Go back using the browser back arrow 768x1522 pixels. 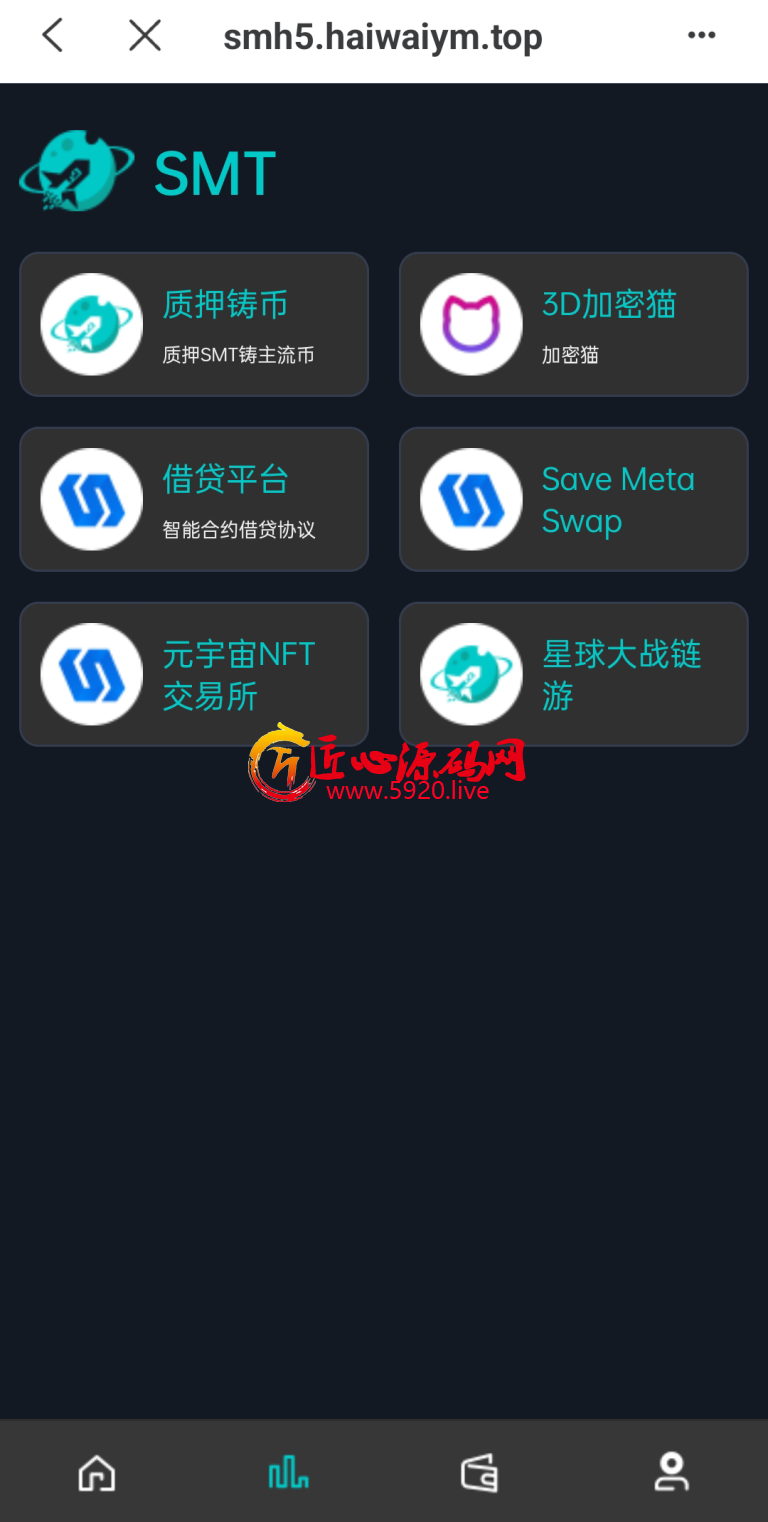tap(53, 36)
